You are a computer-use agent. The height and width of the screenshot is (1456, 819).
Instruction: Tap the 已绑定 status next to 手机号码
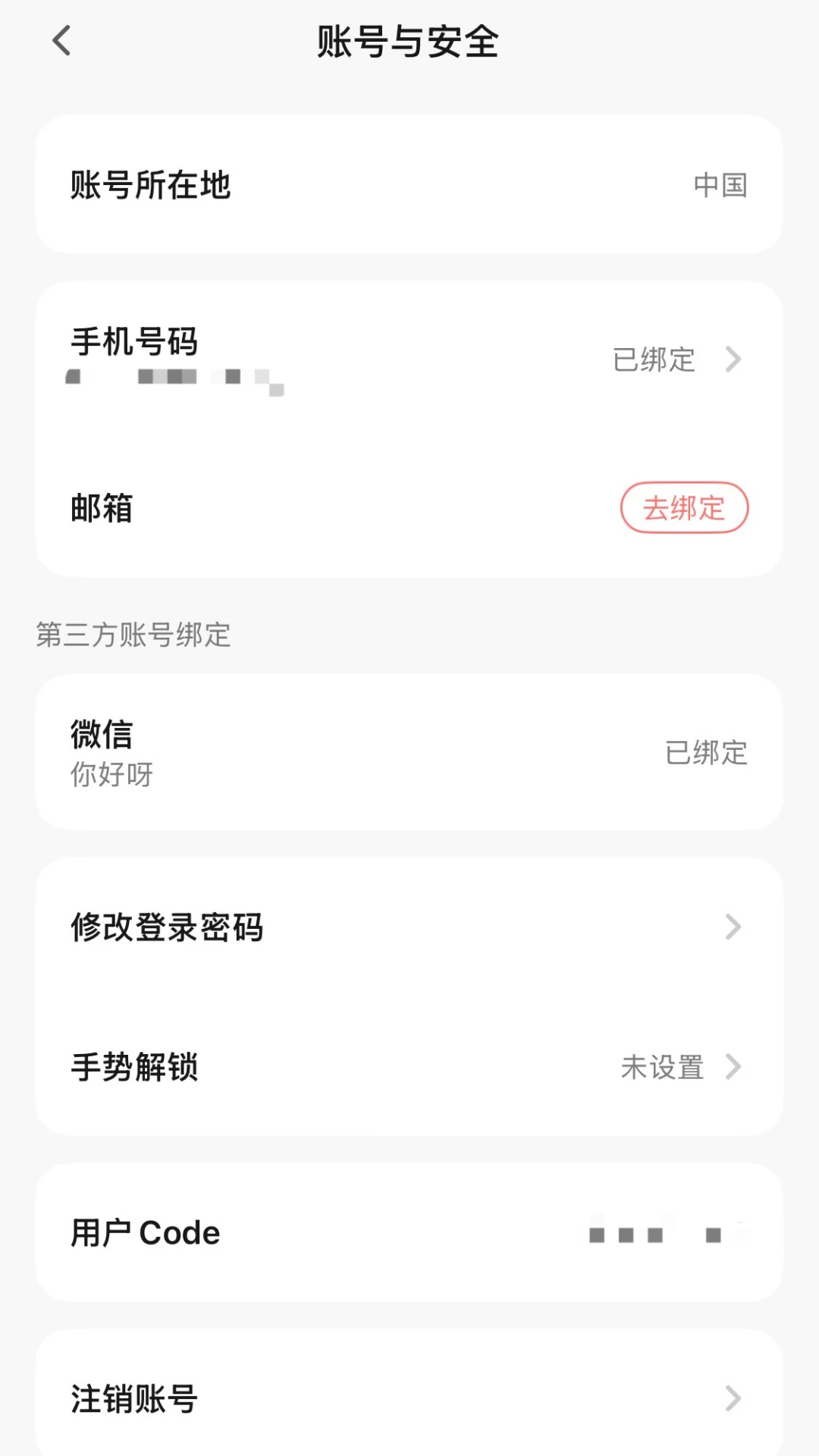click(x=652, y=360)
